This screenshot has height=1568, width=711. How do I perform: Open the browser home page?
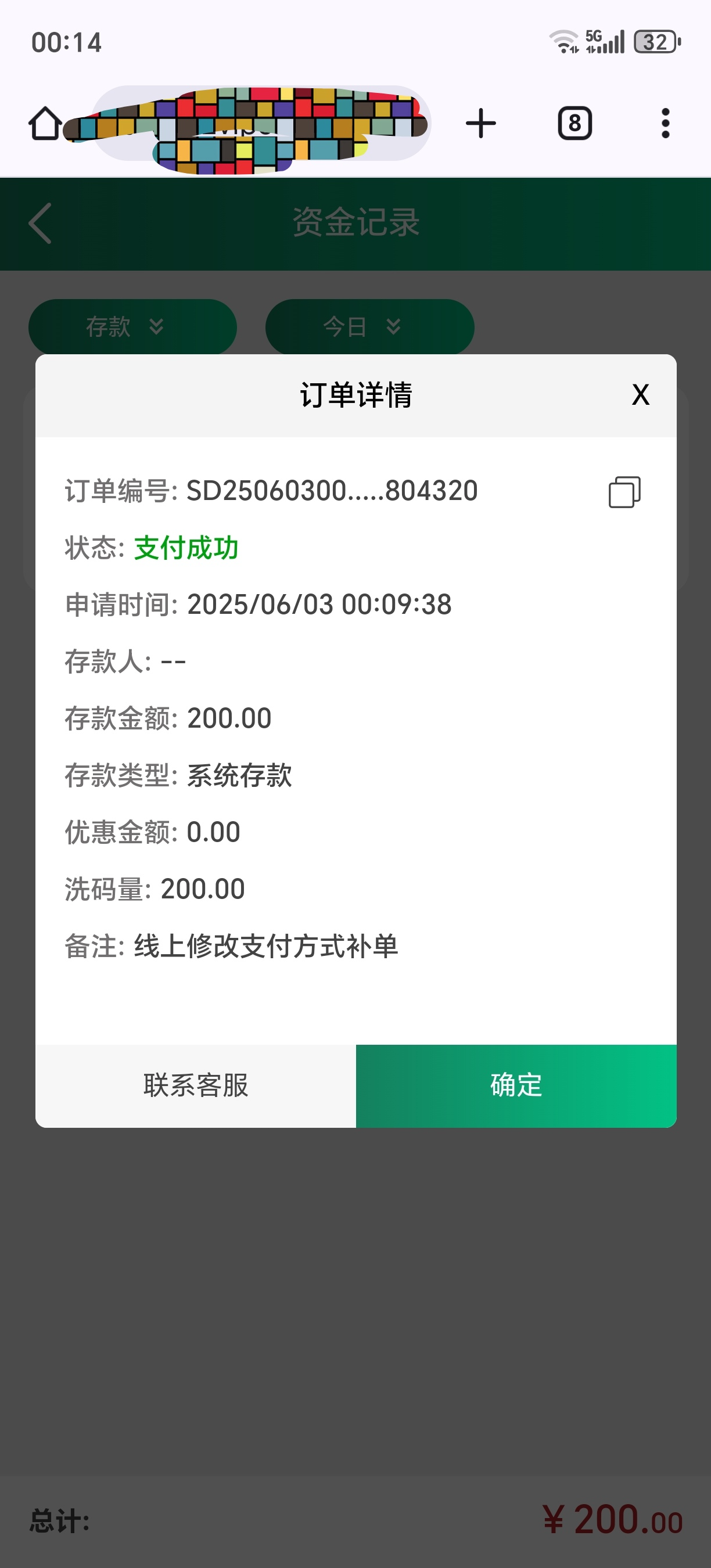[x=45, y=124]
